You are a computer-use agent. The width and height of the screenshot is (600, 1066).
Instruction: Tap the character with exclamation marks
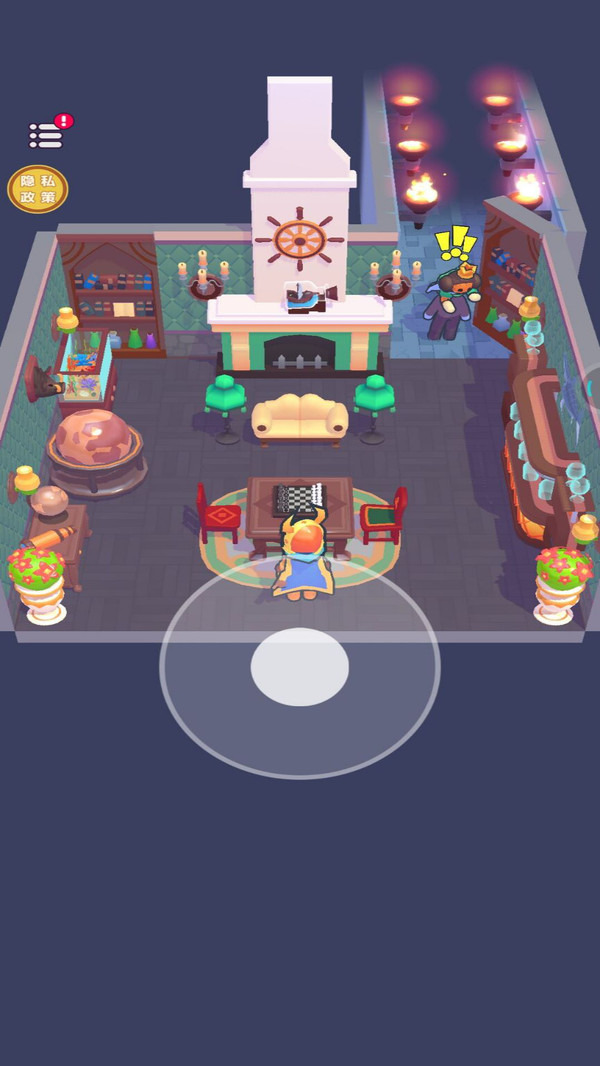[449, 299]
